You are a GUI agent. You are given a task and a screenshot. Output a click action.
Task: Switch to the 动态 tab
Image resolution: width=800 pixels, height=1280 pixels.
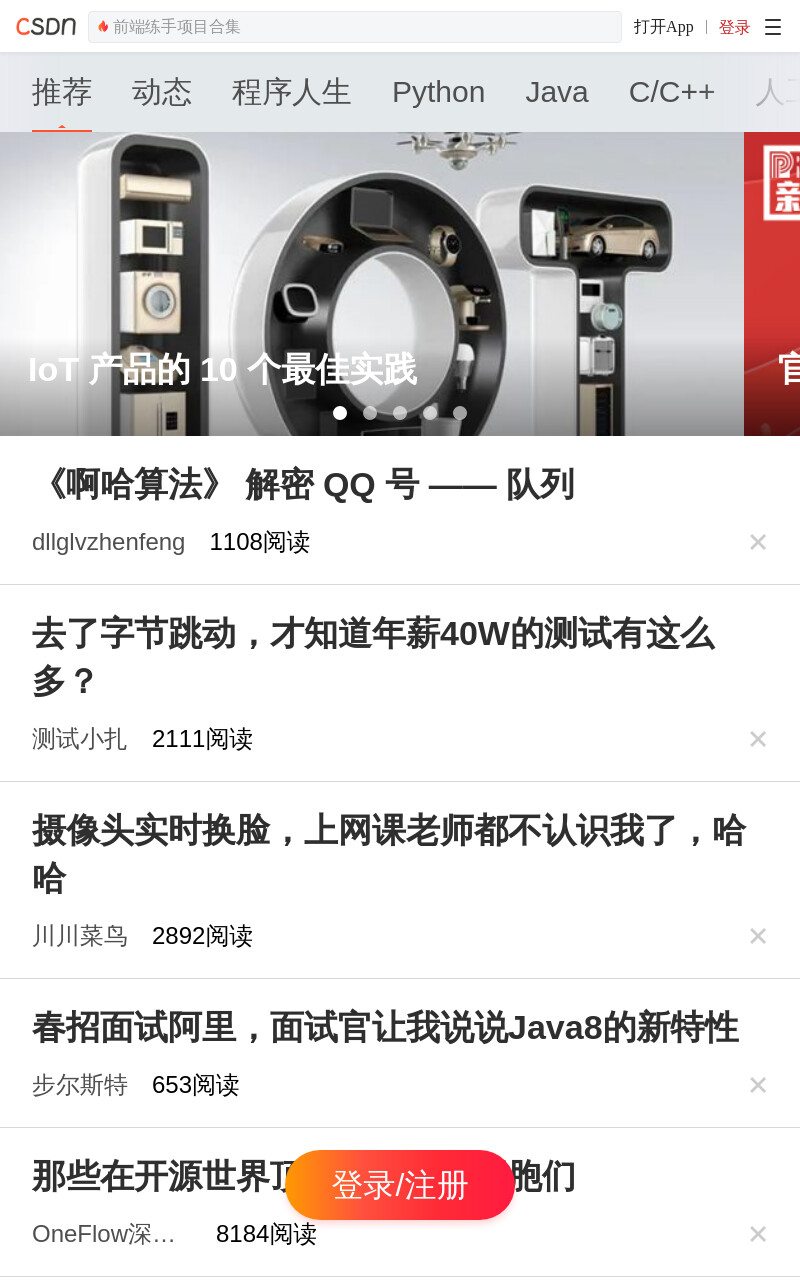pos(162,92)
